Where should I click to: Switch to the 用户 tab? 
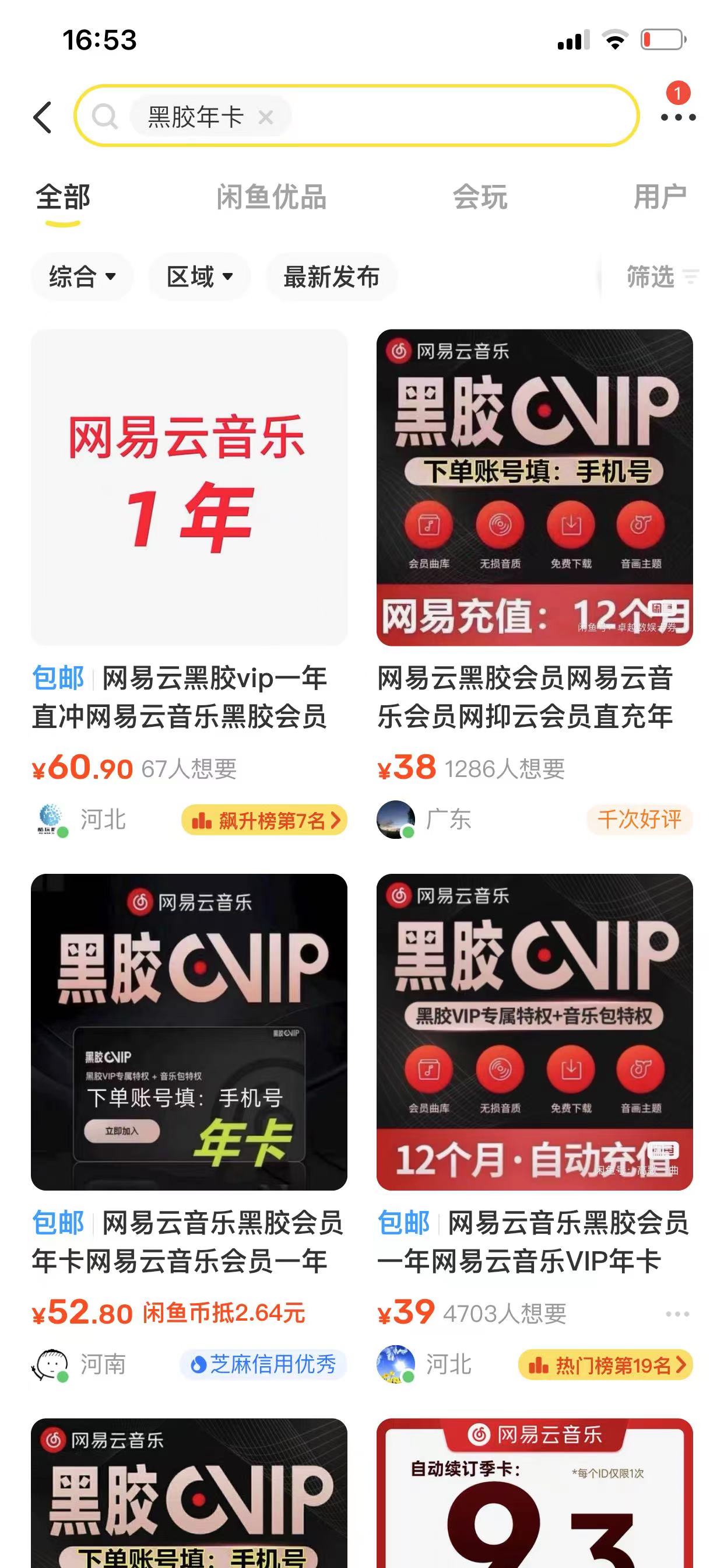(x=659, y=197)
